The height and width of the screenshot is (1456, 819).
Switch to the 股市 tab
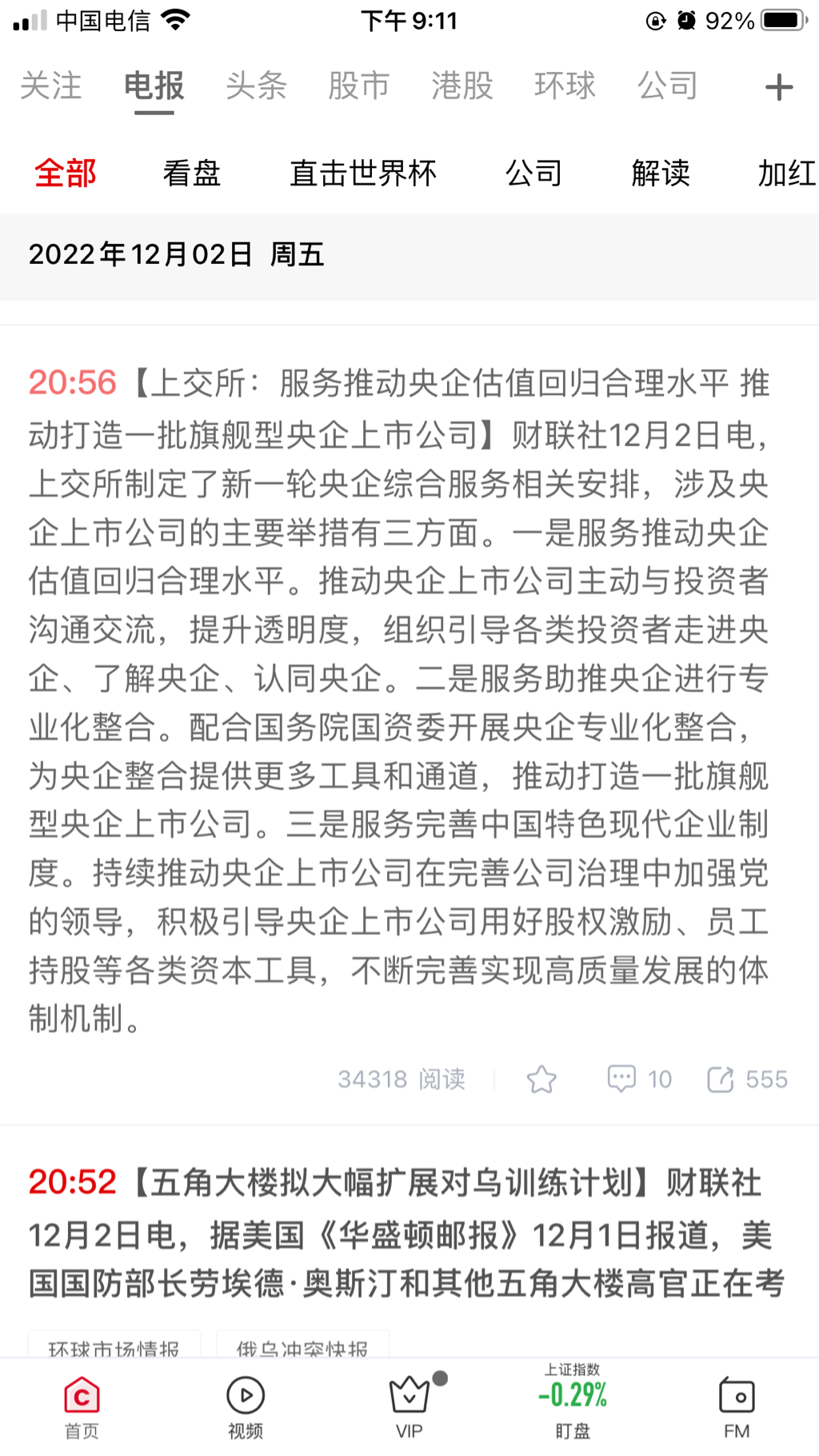click(x=358, y=86)
